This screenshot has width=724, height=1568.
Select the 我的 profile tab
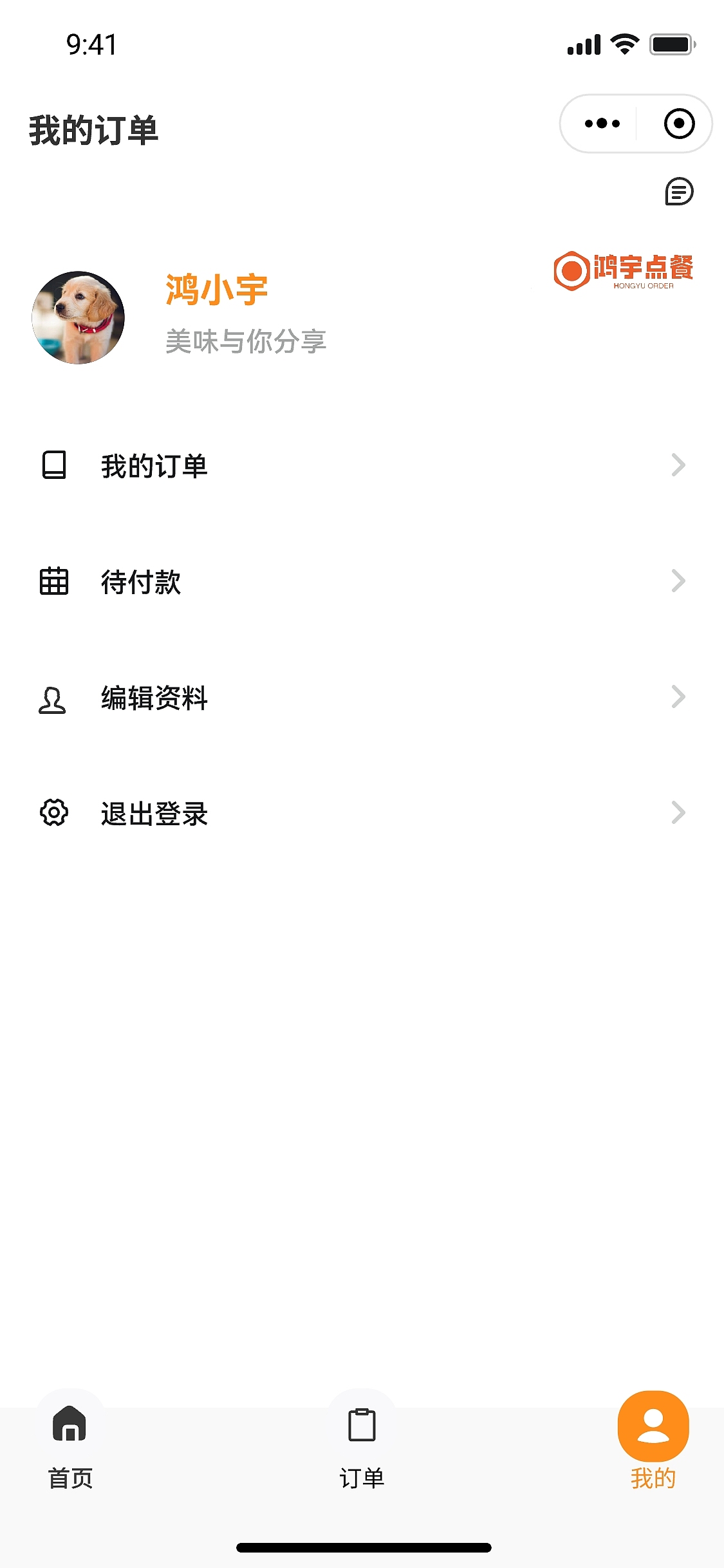click(653, 1442)
